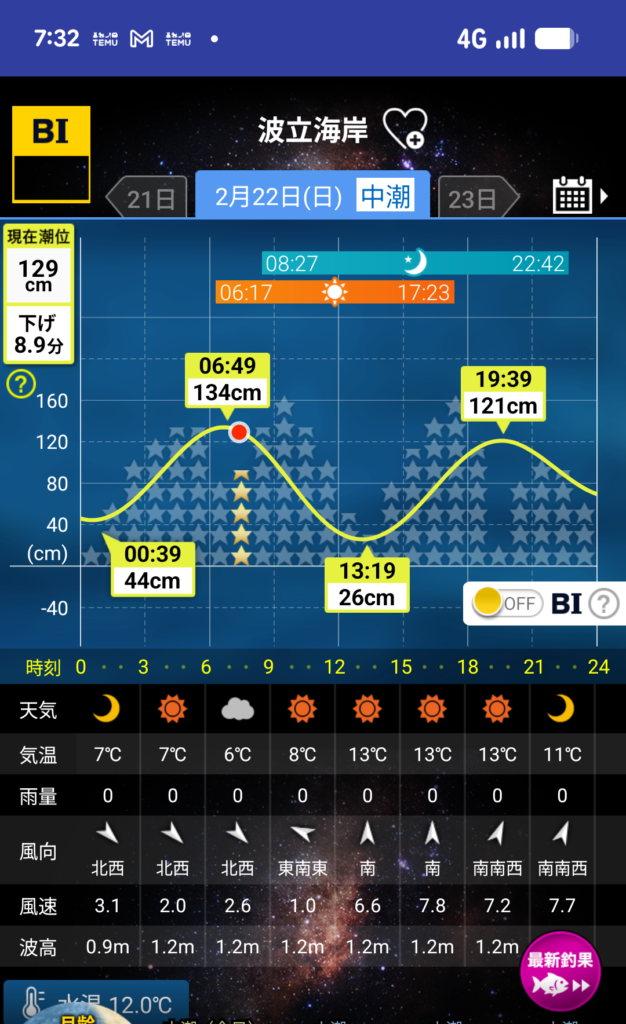The width and height of the screenshot is (626, 1024).
Task: Open the yellow BI index box
Action: pyautogui.click(x=51, y=154)
